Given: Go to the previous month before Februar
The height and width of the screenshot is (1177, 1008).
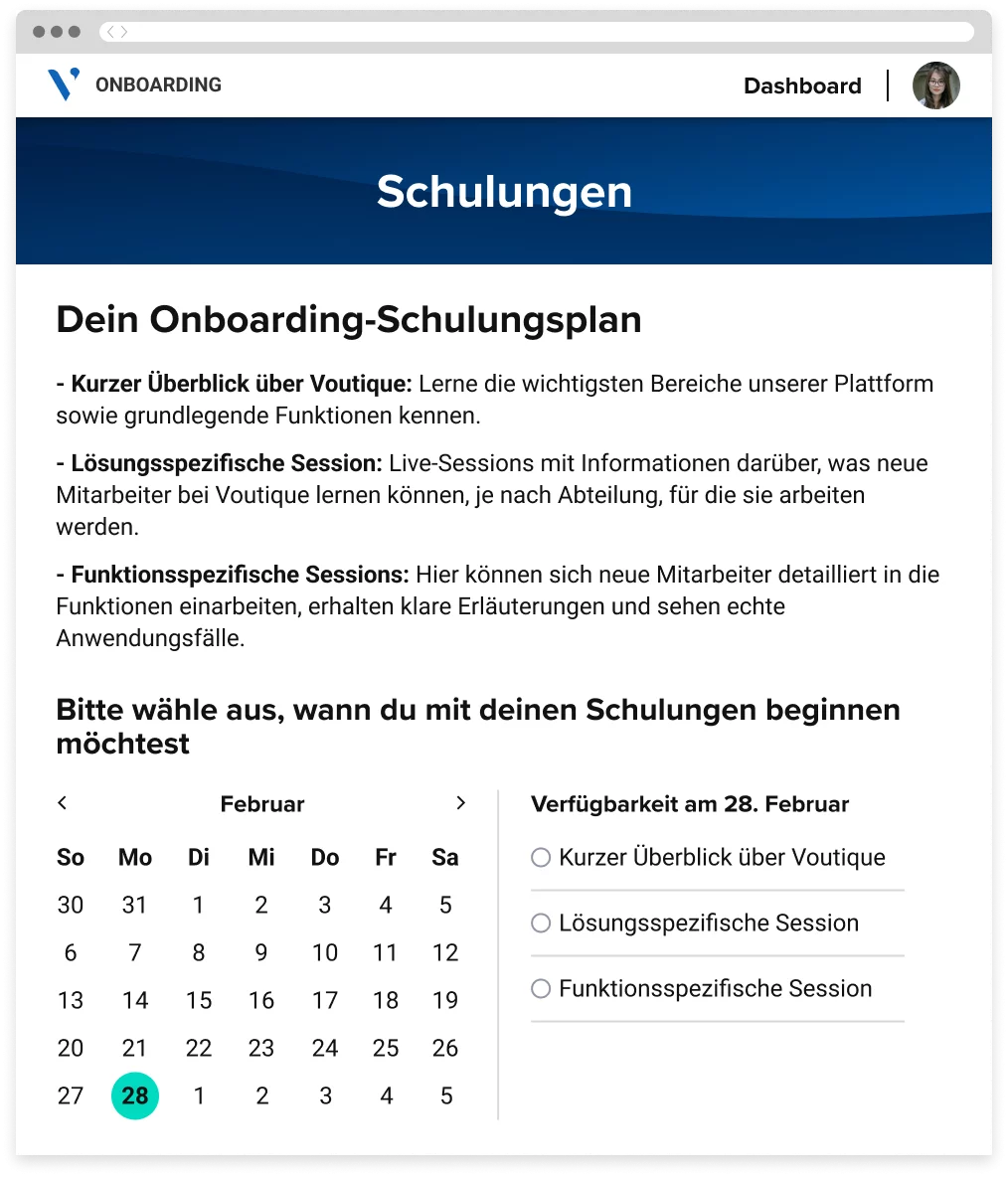Looking at the screenshot, I should click(63, 802).
